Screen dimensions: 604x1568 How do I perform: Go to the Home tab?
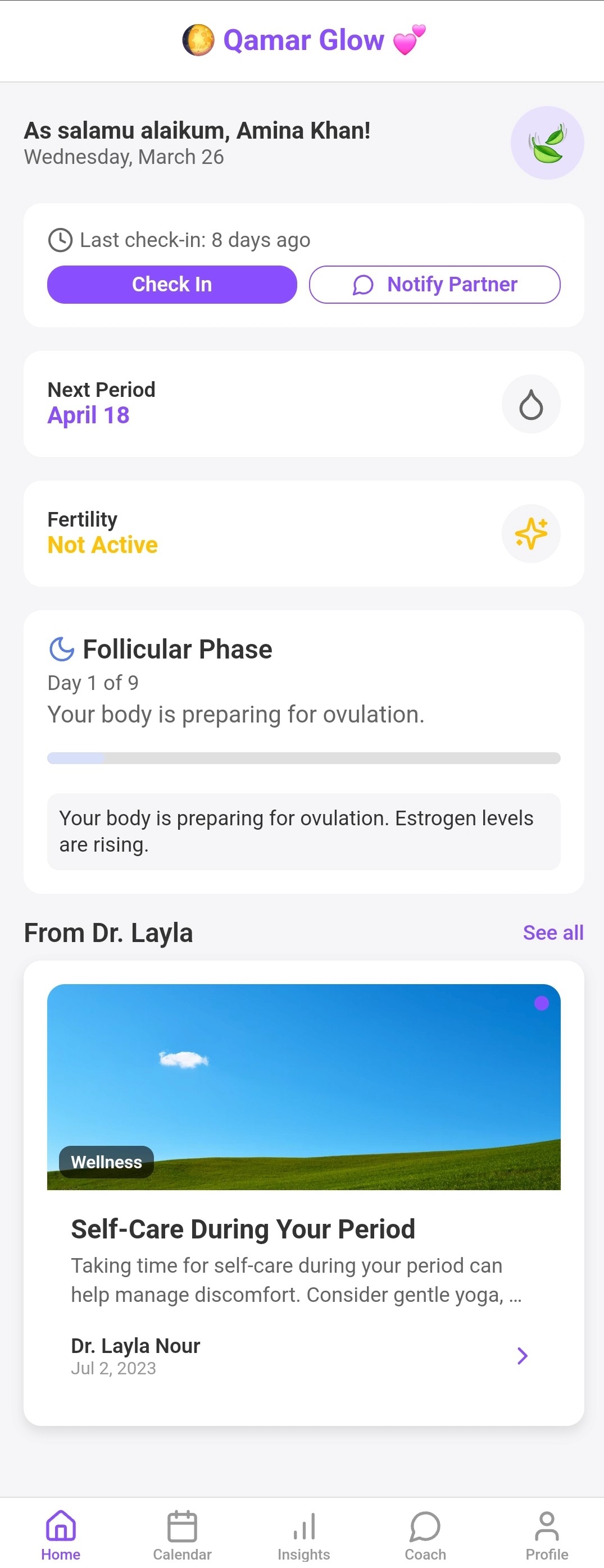(61, 1534)
